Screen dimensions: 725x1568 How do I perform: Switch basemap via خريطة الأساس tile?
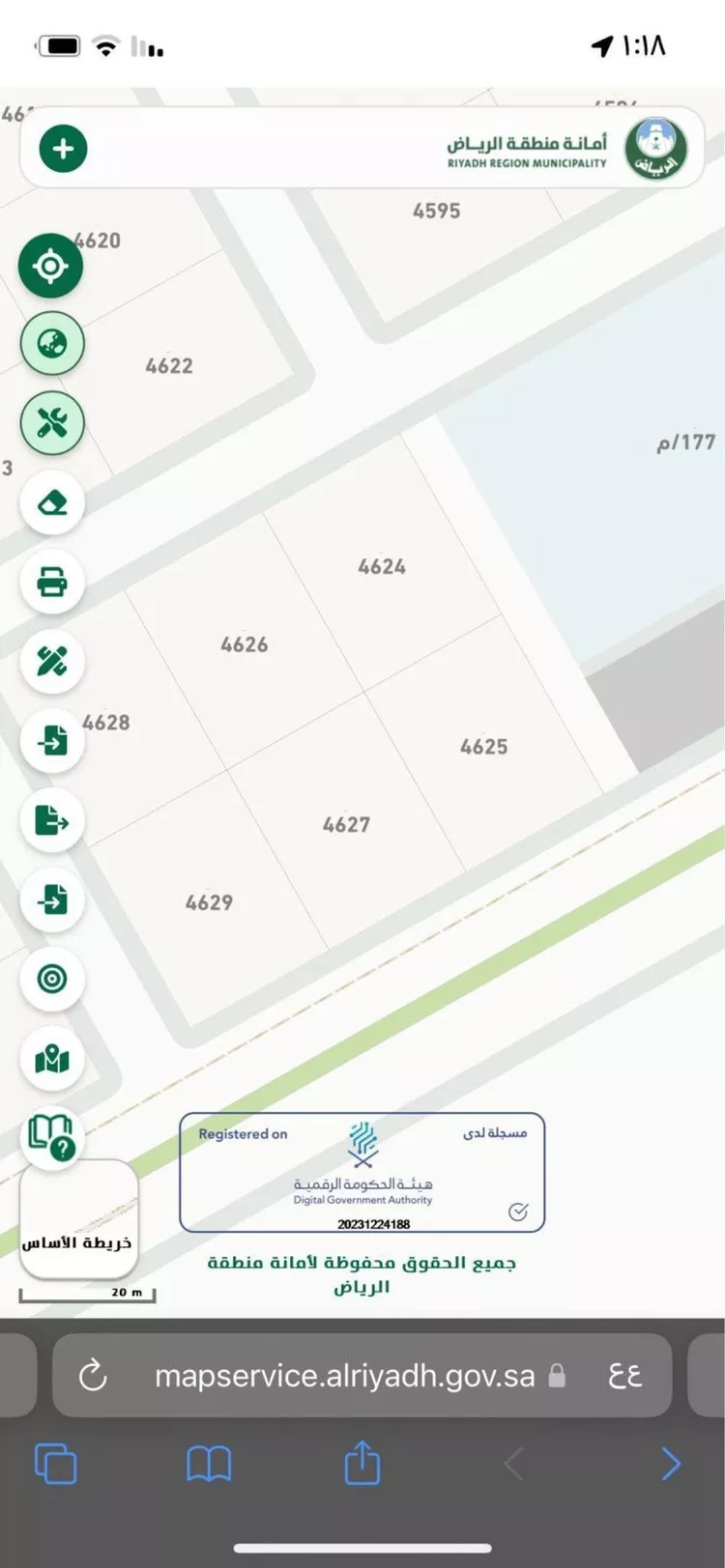click(x=77, y=1219)
